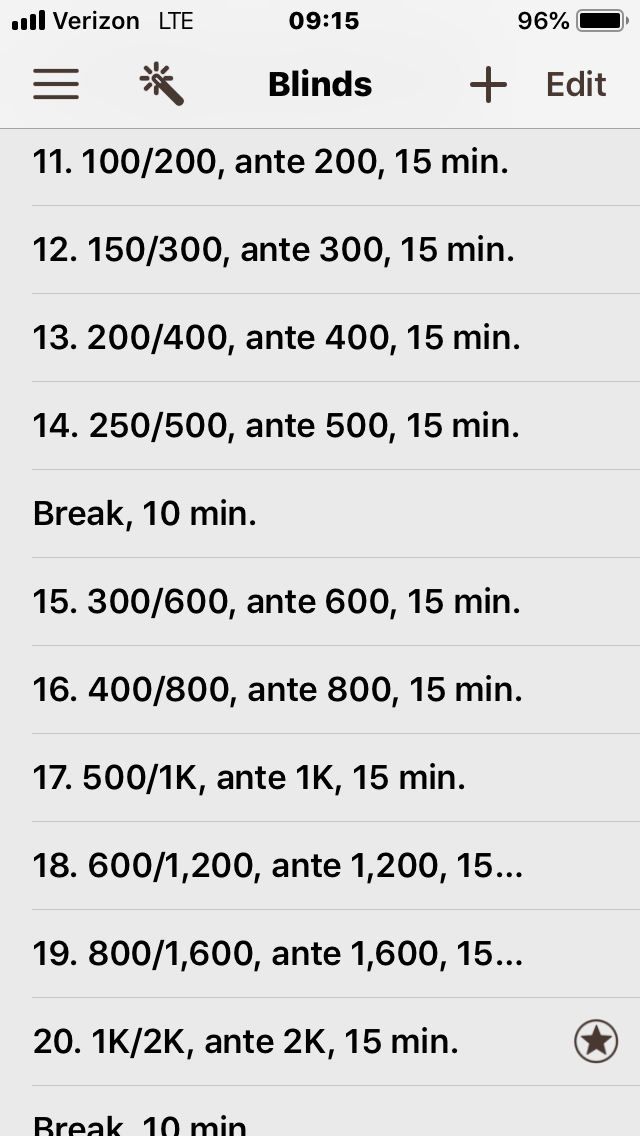
Task: Open level 11 with 100/200 blinds
Action: tap(320, 162)
